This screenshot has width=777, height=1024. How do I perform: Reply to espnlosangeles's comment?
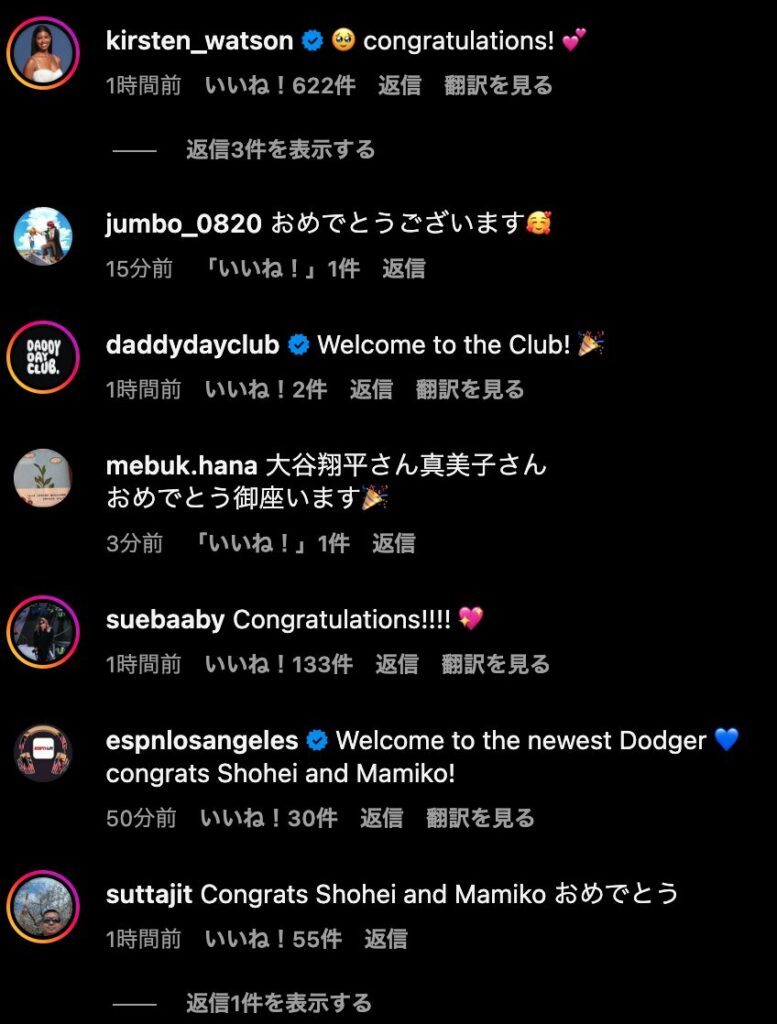tap(381, 818)
